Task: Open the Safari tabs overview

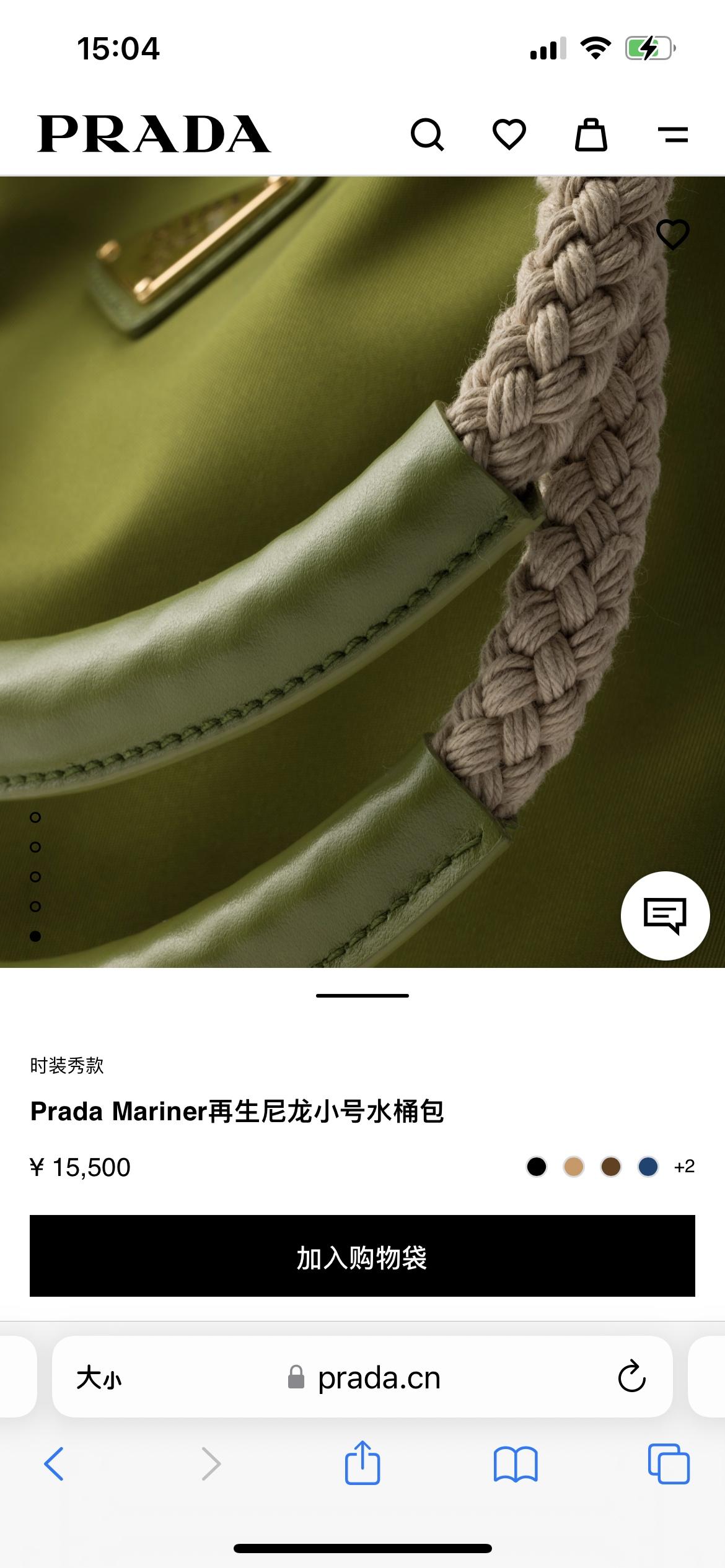Action: coord(668,1464)
